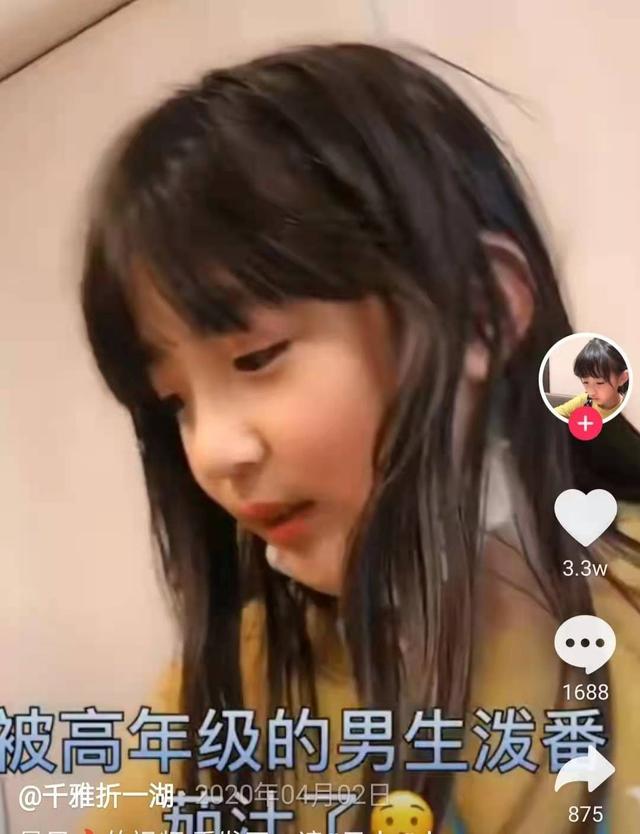This screenshot has width=640, height=834.
Task: Open the comments with 1688 replies
Action: click(585, 645)
